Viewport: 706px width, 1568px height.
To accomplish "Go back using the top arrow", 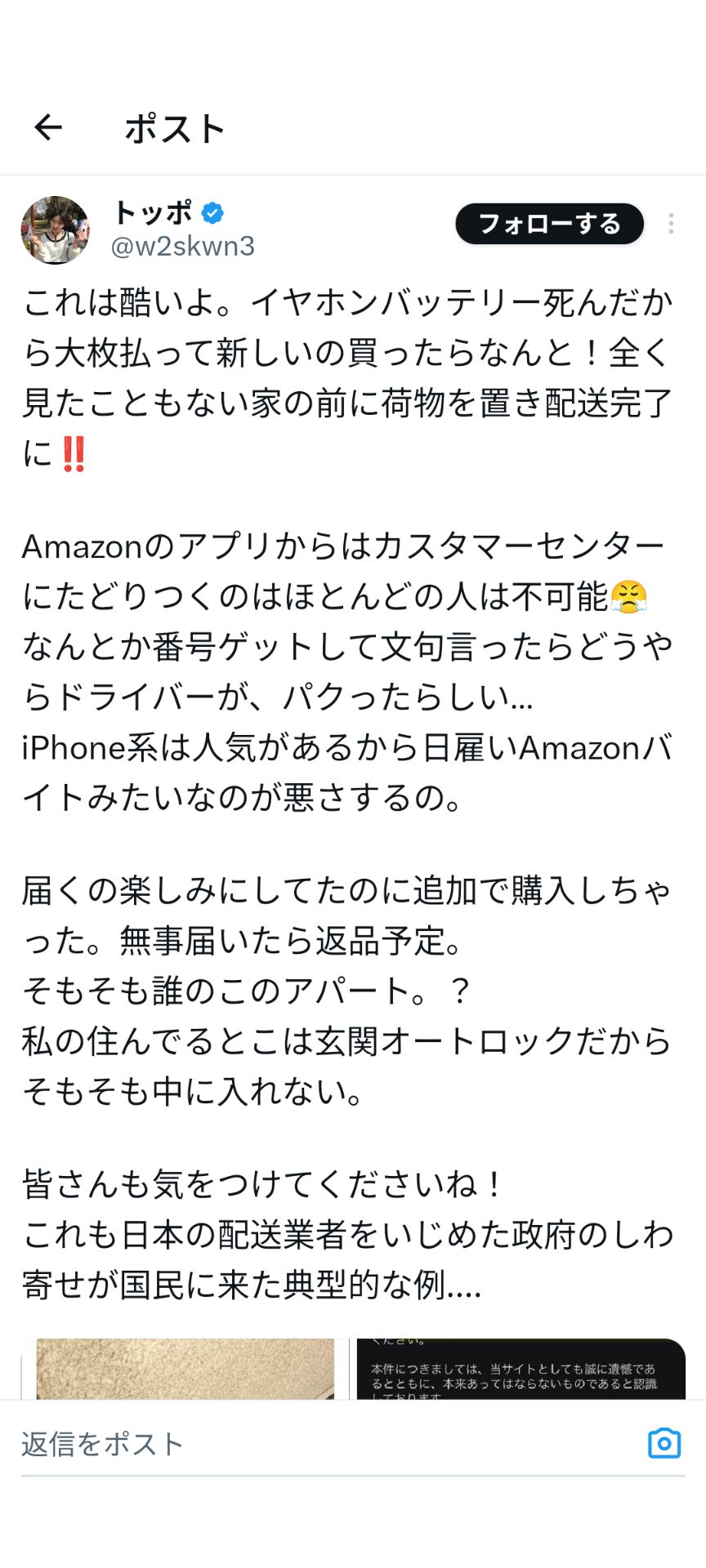I will [x=48, y=127].
